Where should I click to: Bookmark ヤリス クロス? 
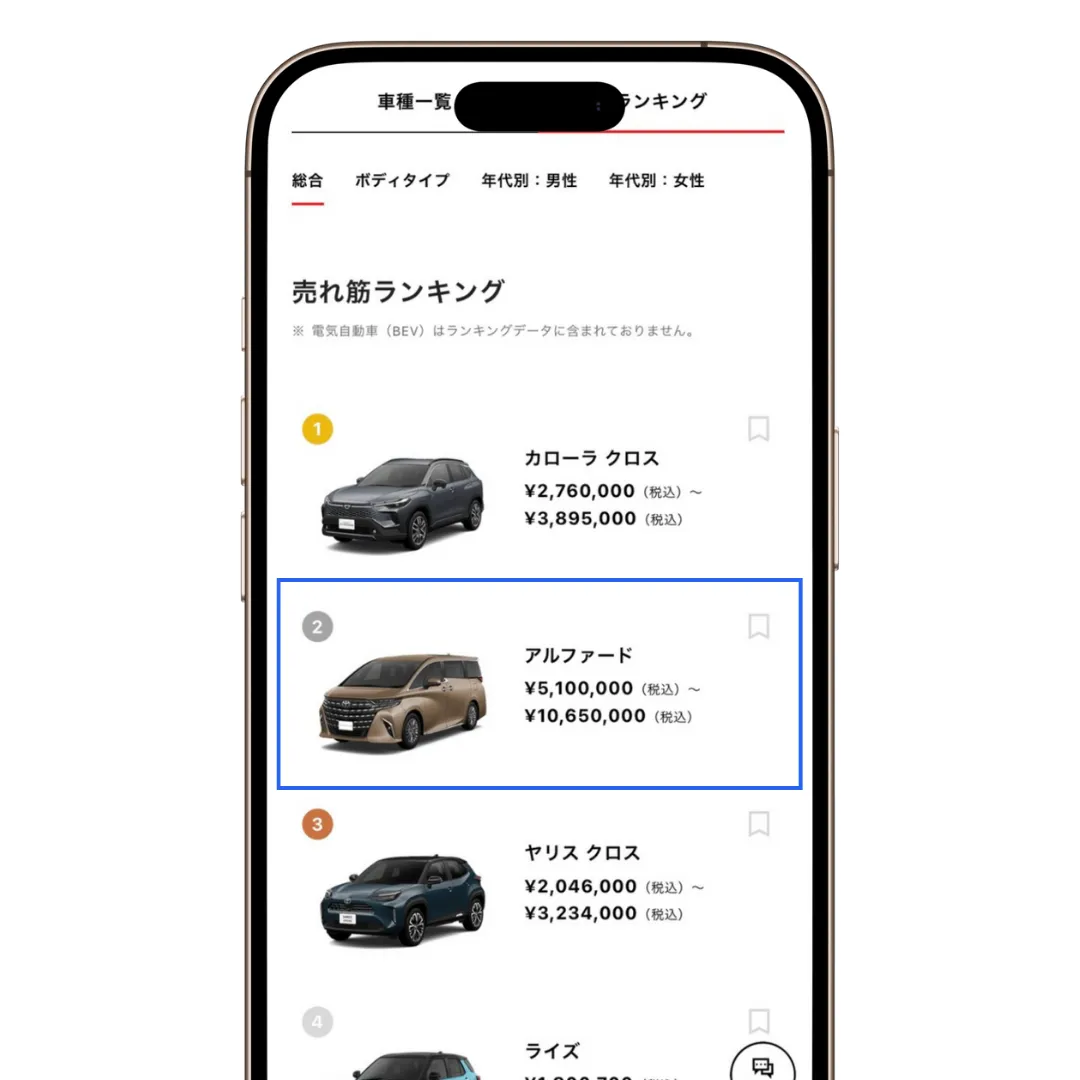point(758,824)
